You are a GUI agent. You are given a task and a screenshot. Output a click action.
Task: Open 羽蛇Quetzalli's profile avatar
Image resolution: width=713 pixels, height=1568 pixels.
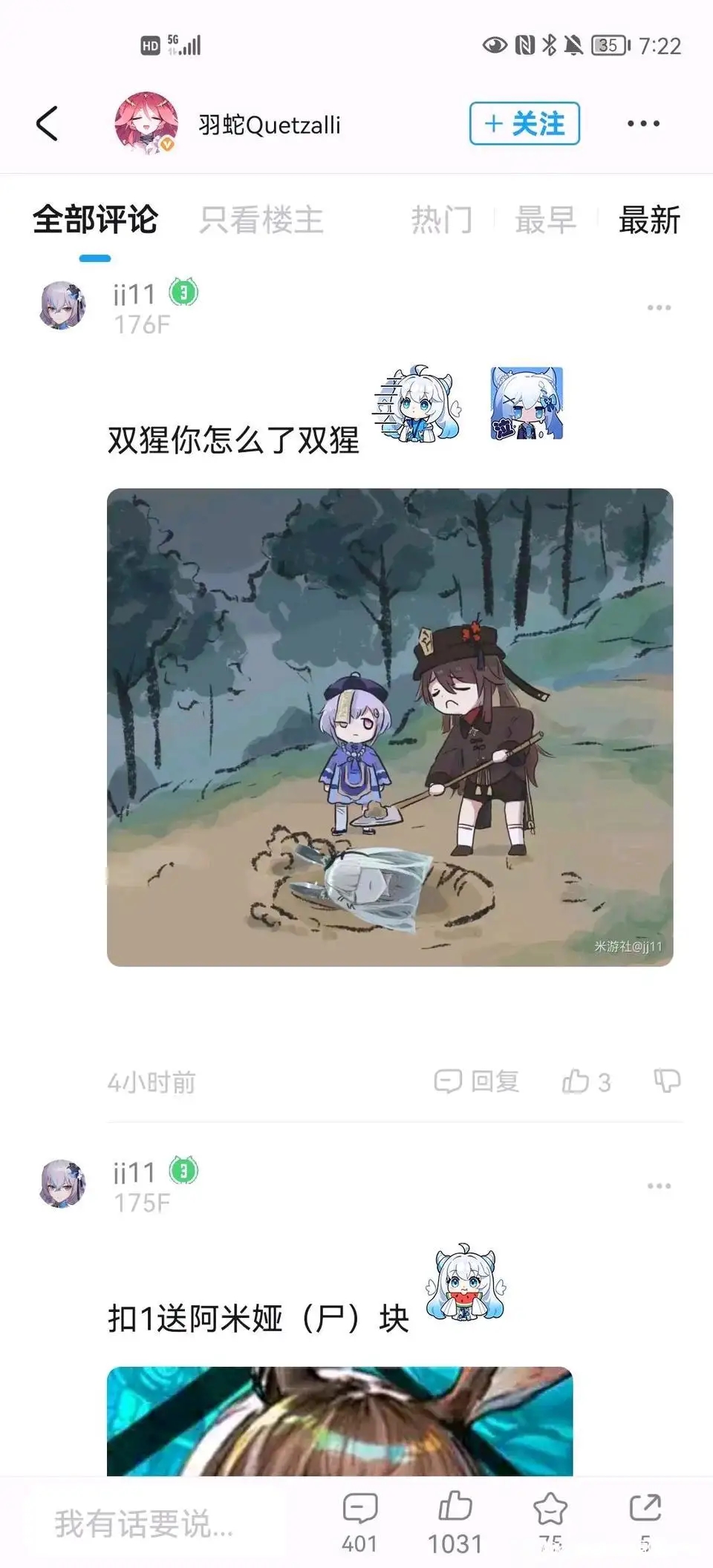point(146,123)
